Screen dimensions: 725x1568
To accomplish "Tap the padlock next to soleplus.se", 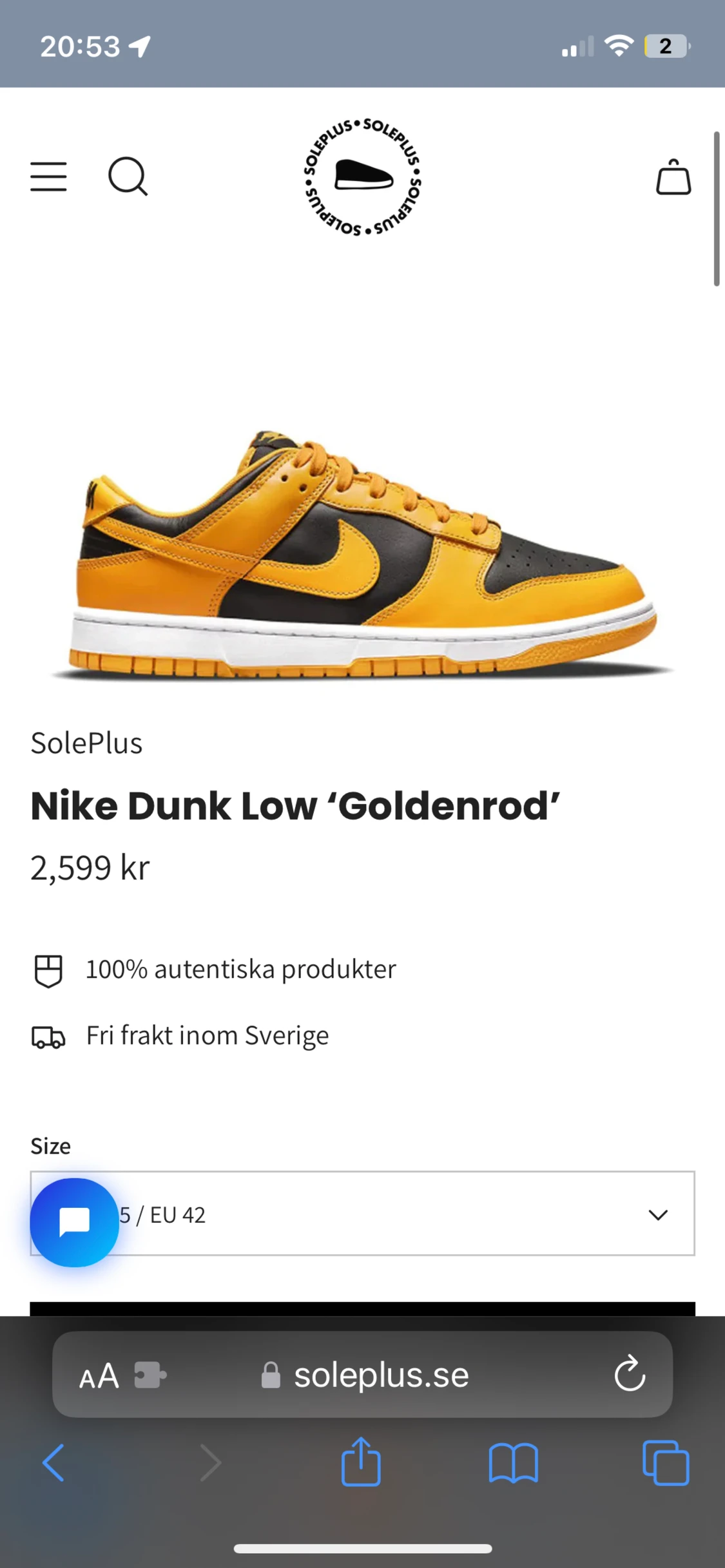I will tap(271, 1372).
